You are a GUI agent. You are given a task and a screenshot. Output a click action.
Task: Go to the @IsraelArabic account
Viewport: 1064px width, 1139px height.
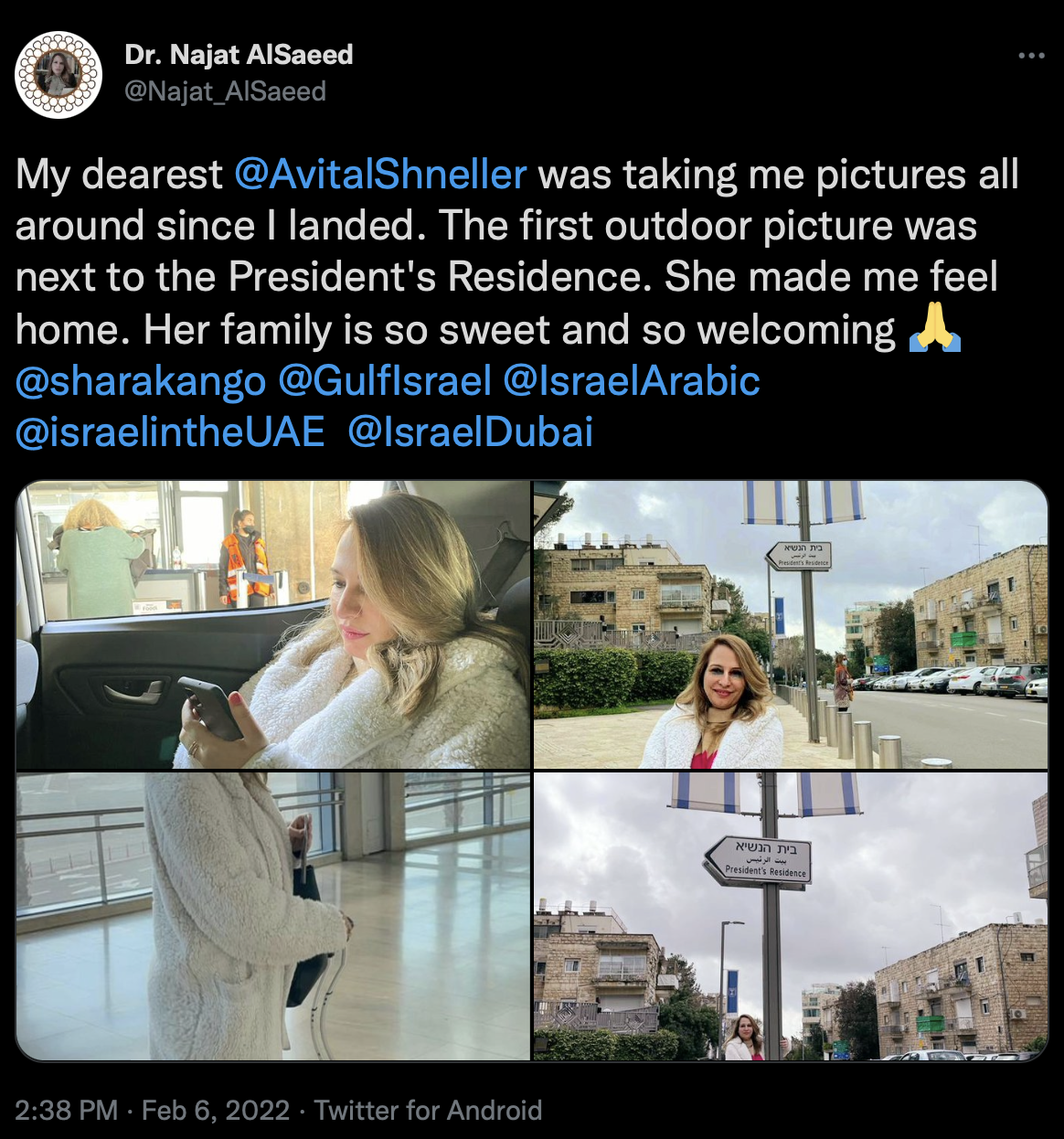[632, 381]
